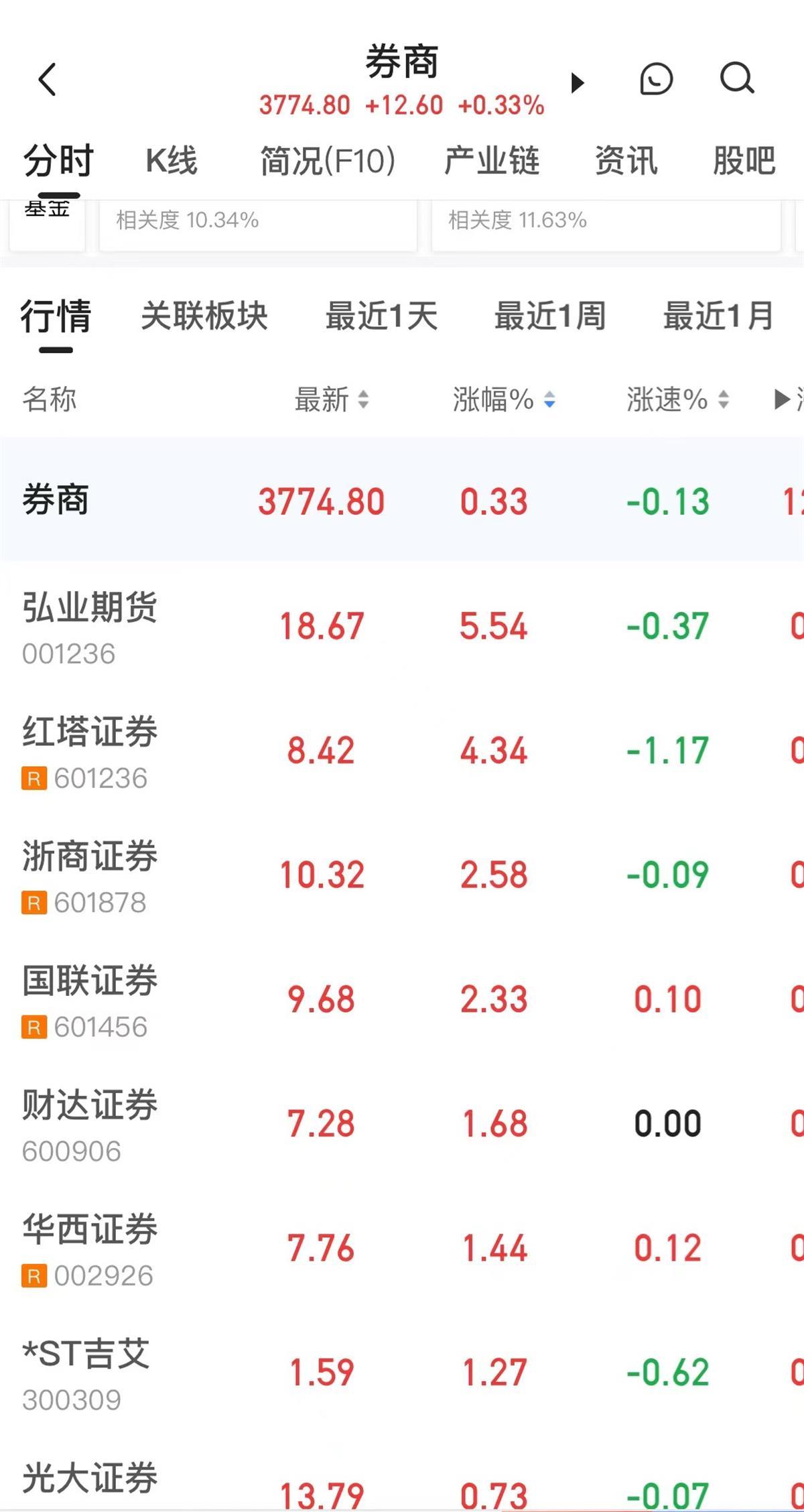The image size is (804, 1512).
Task: Go back with the arrow icon
Action: [47, 80]
